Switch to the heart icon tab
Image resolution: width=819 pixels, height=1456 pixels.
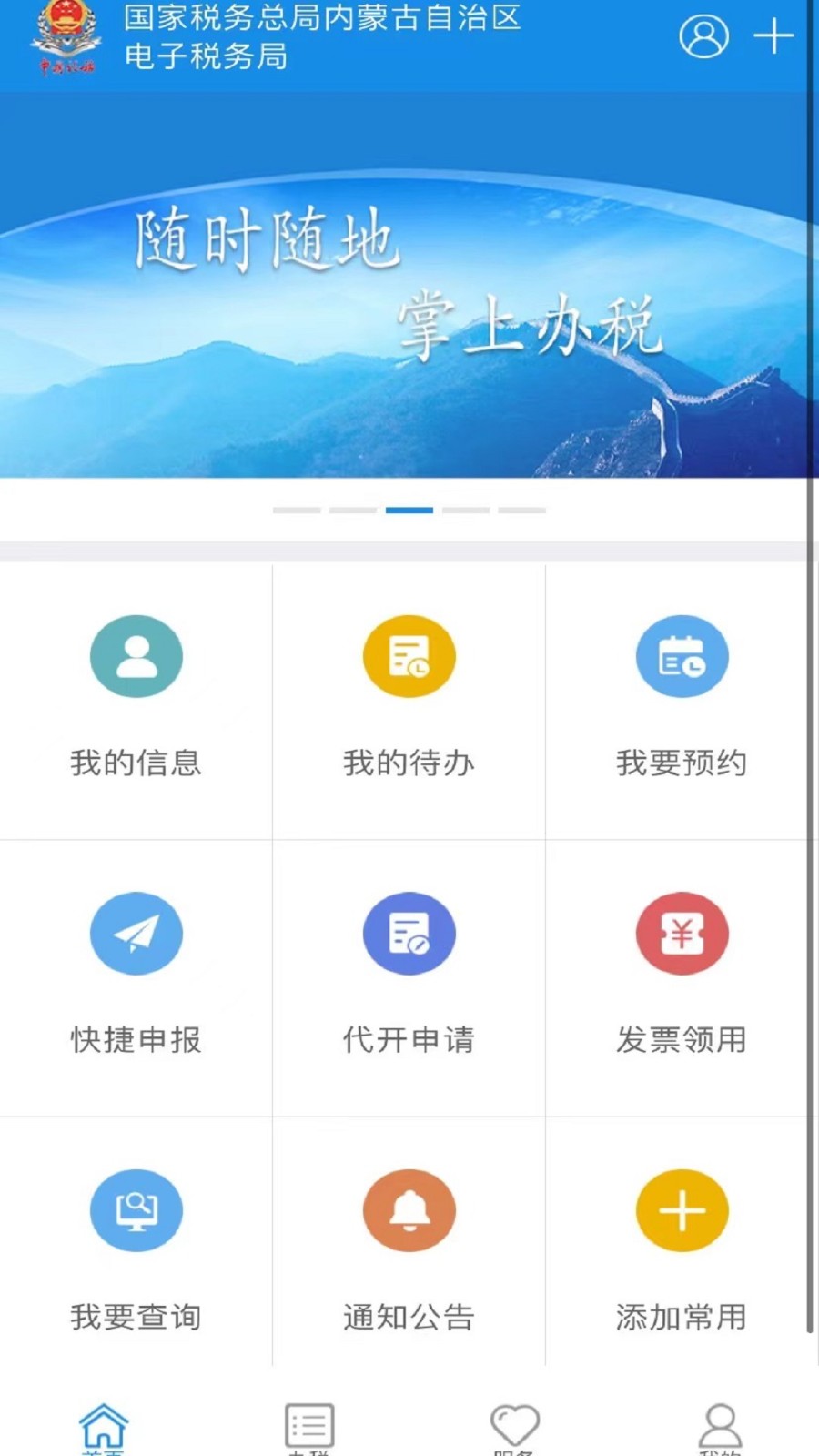pos(515,1427)
